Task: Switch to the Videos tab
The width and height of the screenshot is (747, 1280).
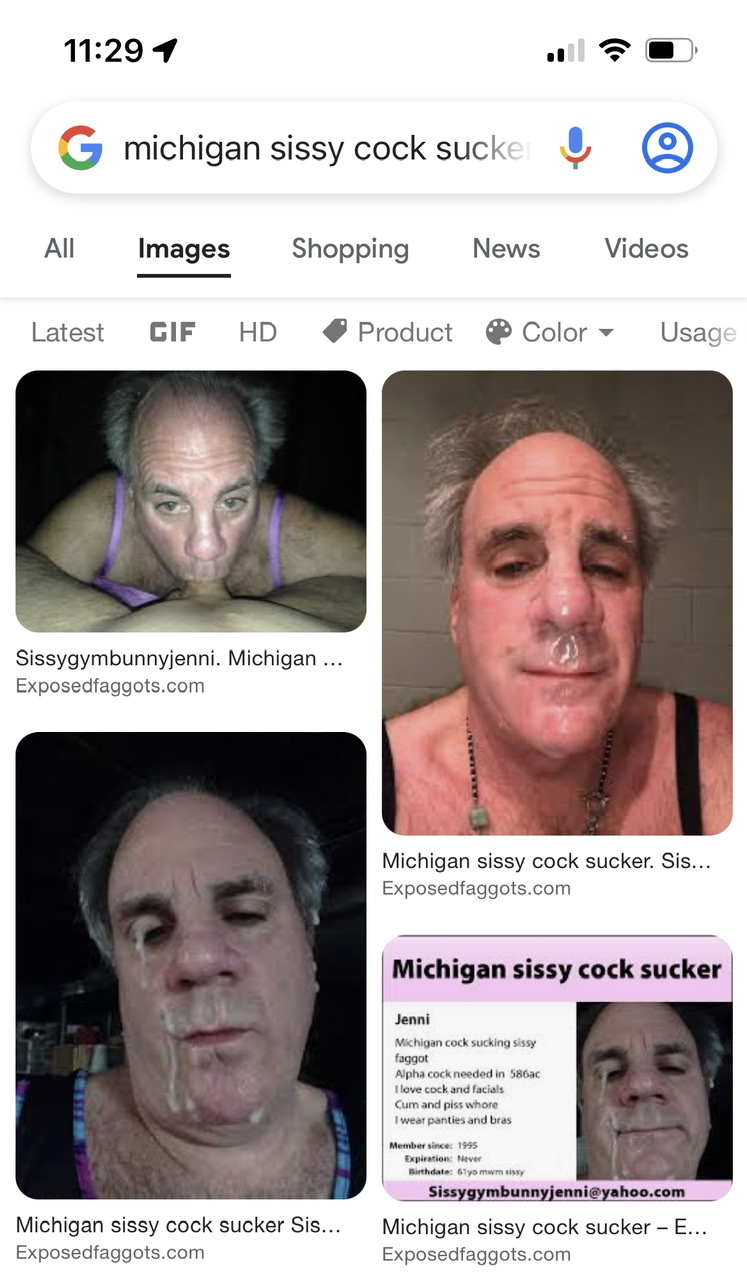Action: pos(646,249)
